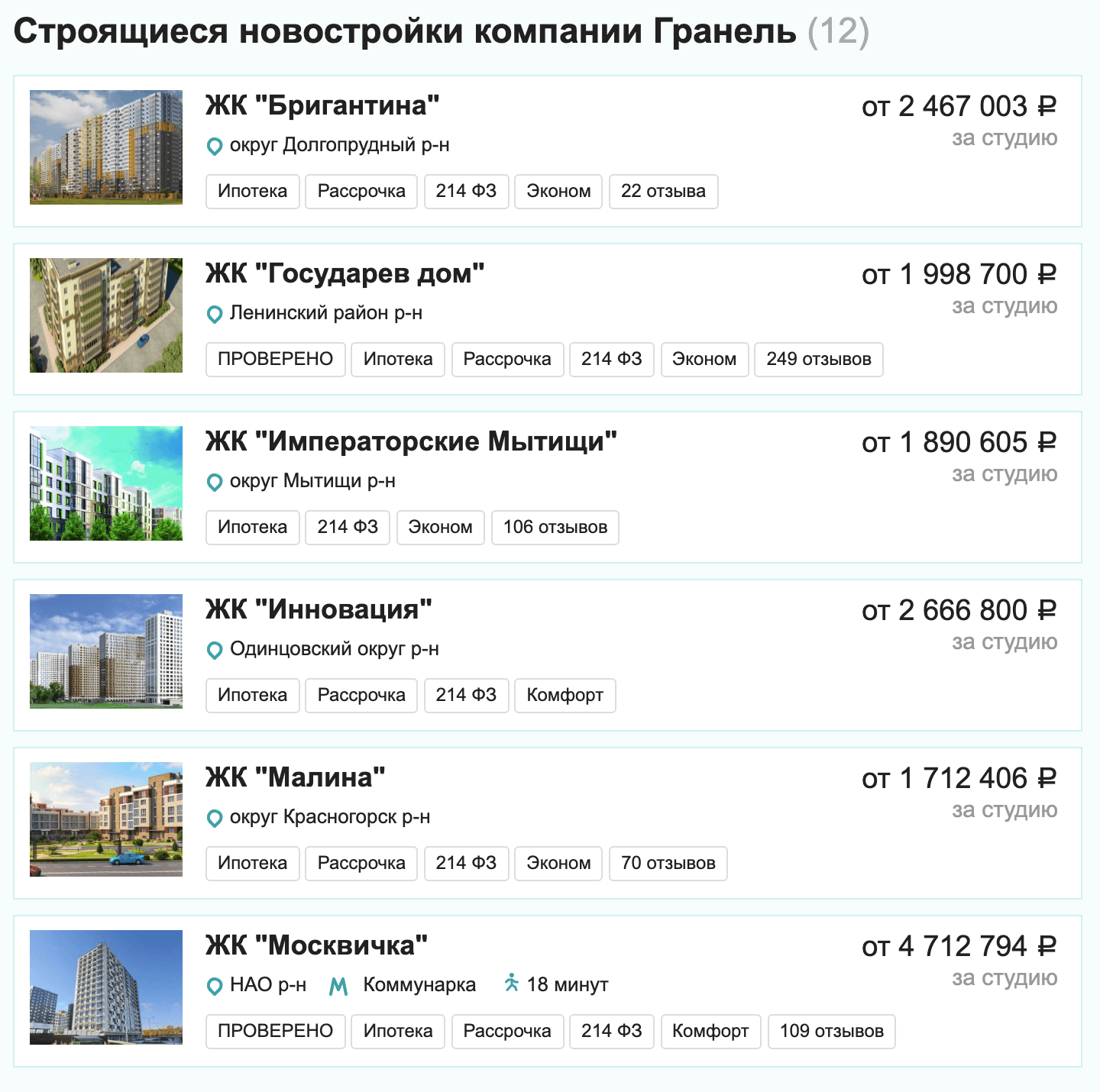Select the Рассрочка chip under Малина
The image size is (1100, 1092).
(361, 863)
